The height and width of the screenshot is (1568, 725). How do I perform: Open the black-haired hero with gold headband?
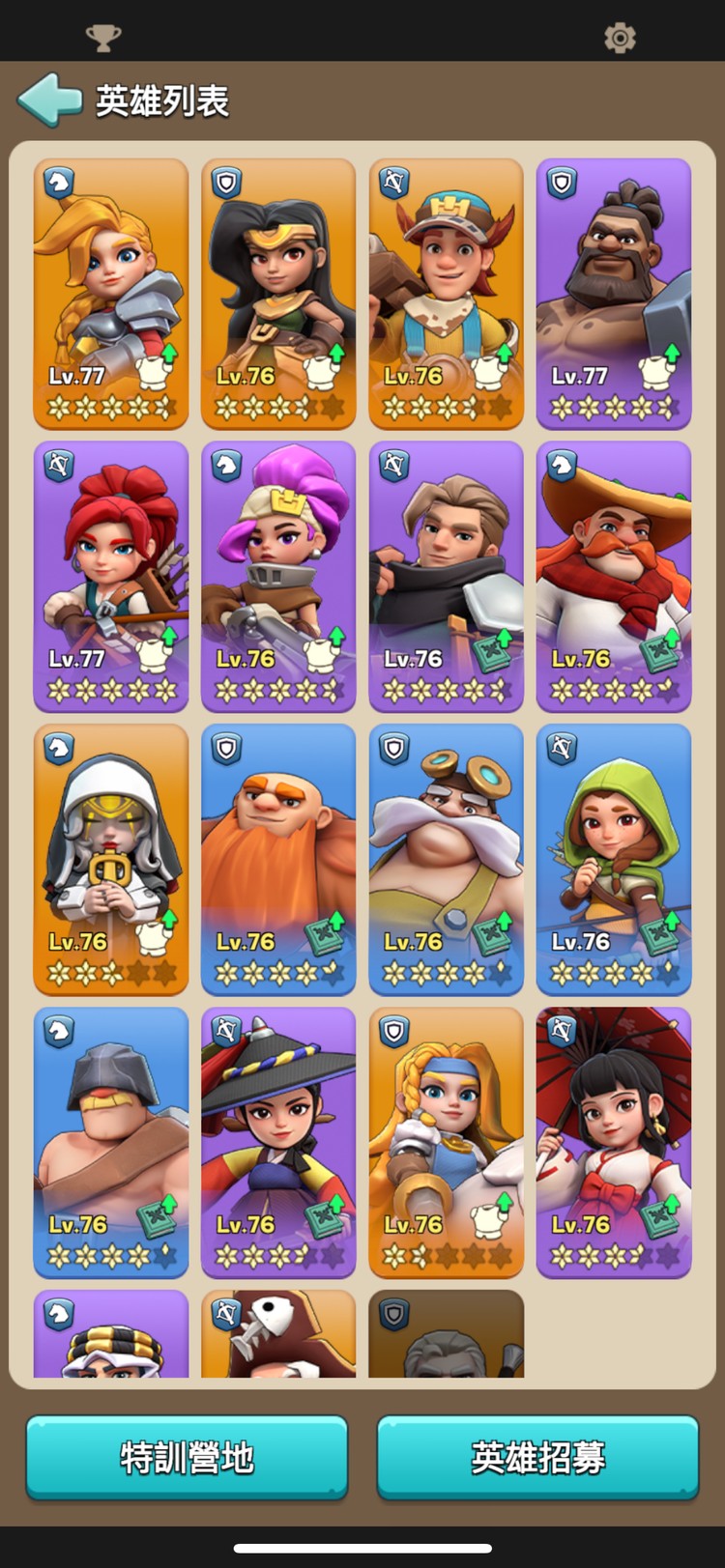[278, 294]
